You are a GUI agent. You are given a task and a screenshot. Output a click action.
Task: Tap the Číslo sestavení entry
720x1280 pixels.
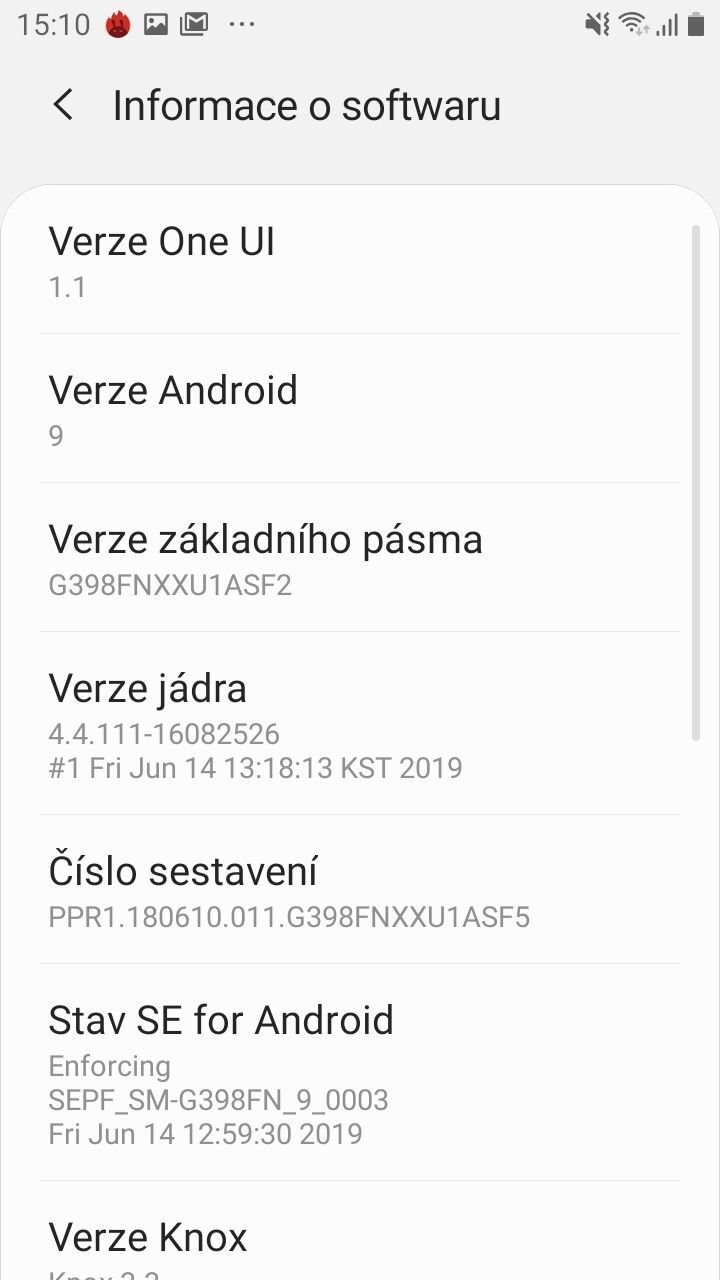click(290, 890)
